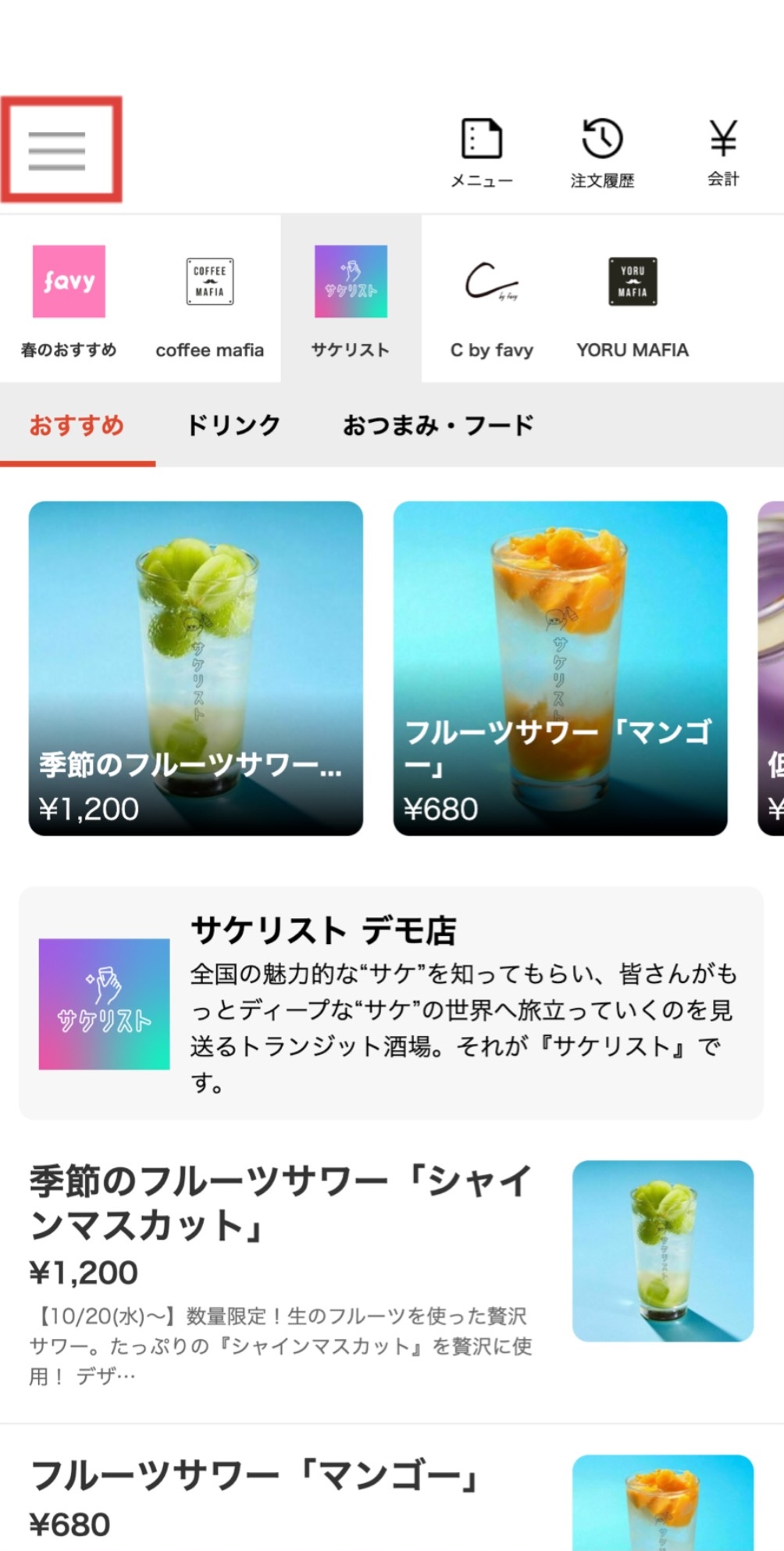Open the おつまみ・フード category tab

(x=438, y=426)
